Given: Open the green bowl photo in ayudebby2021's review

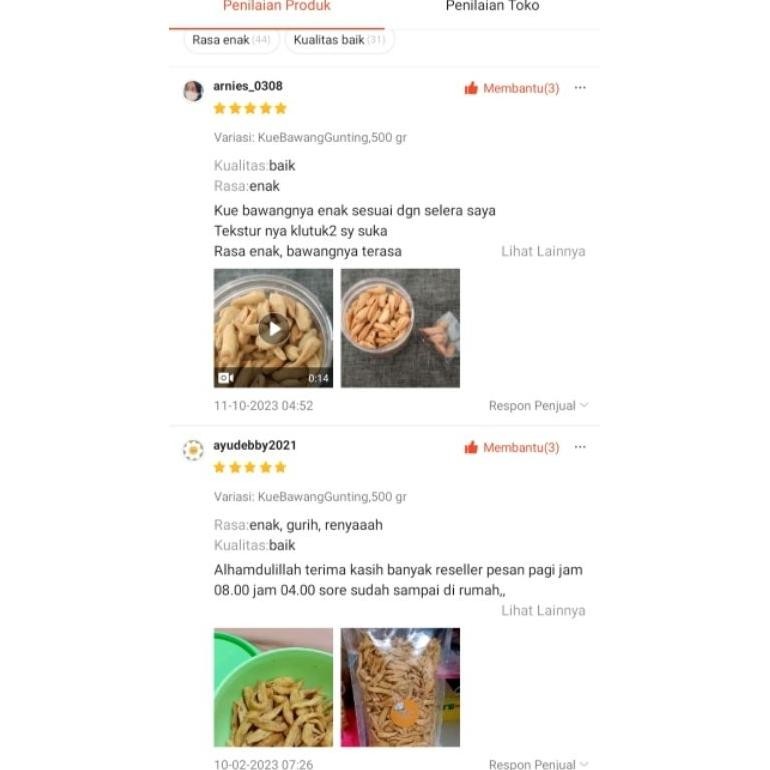Looking at the screenshot, I should tap(273, 687).
